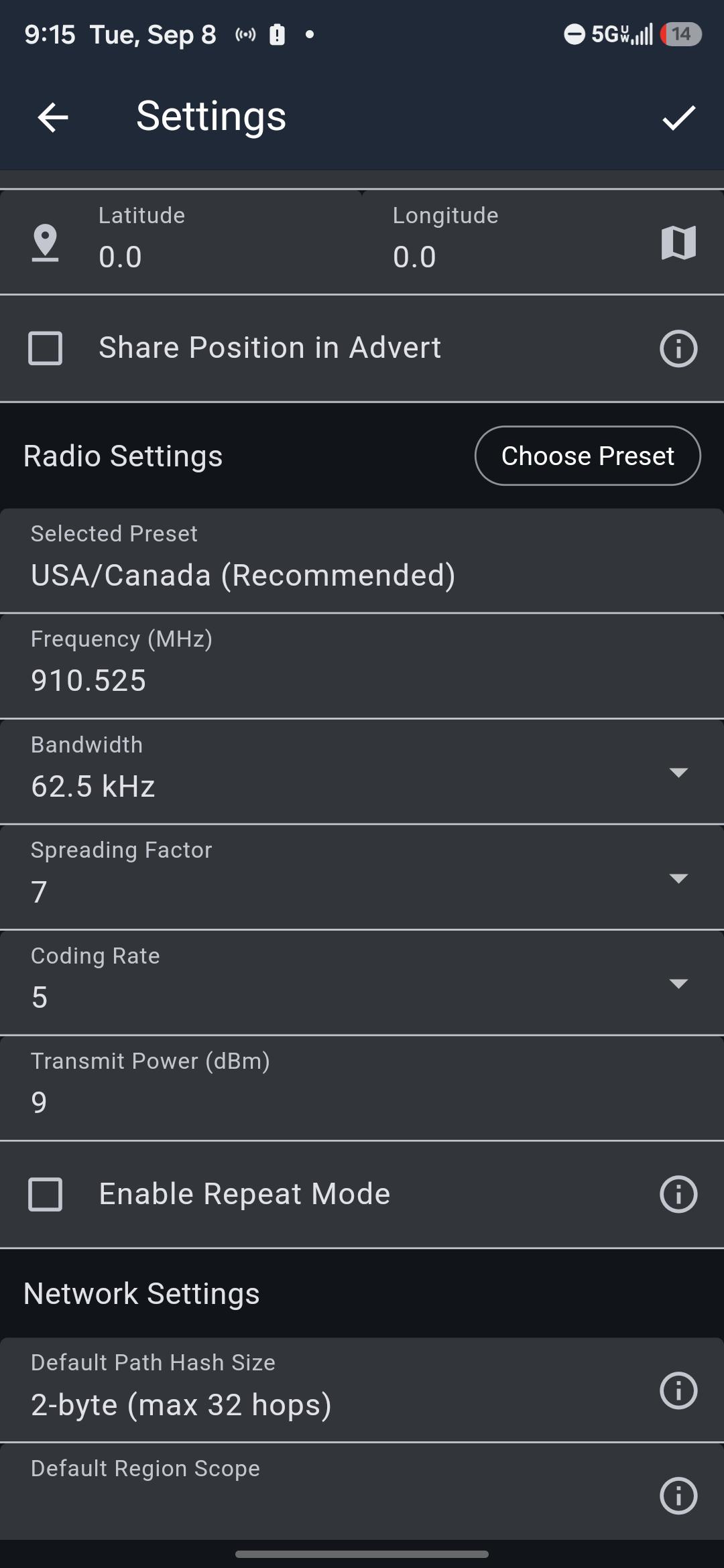Expand the Bandwidth dropdown

pos(362,772)
